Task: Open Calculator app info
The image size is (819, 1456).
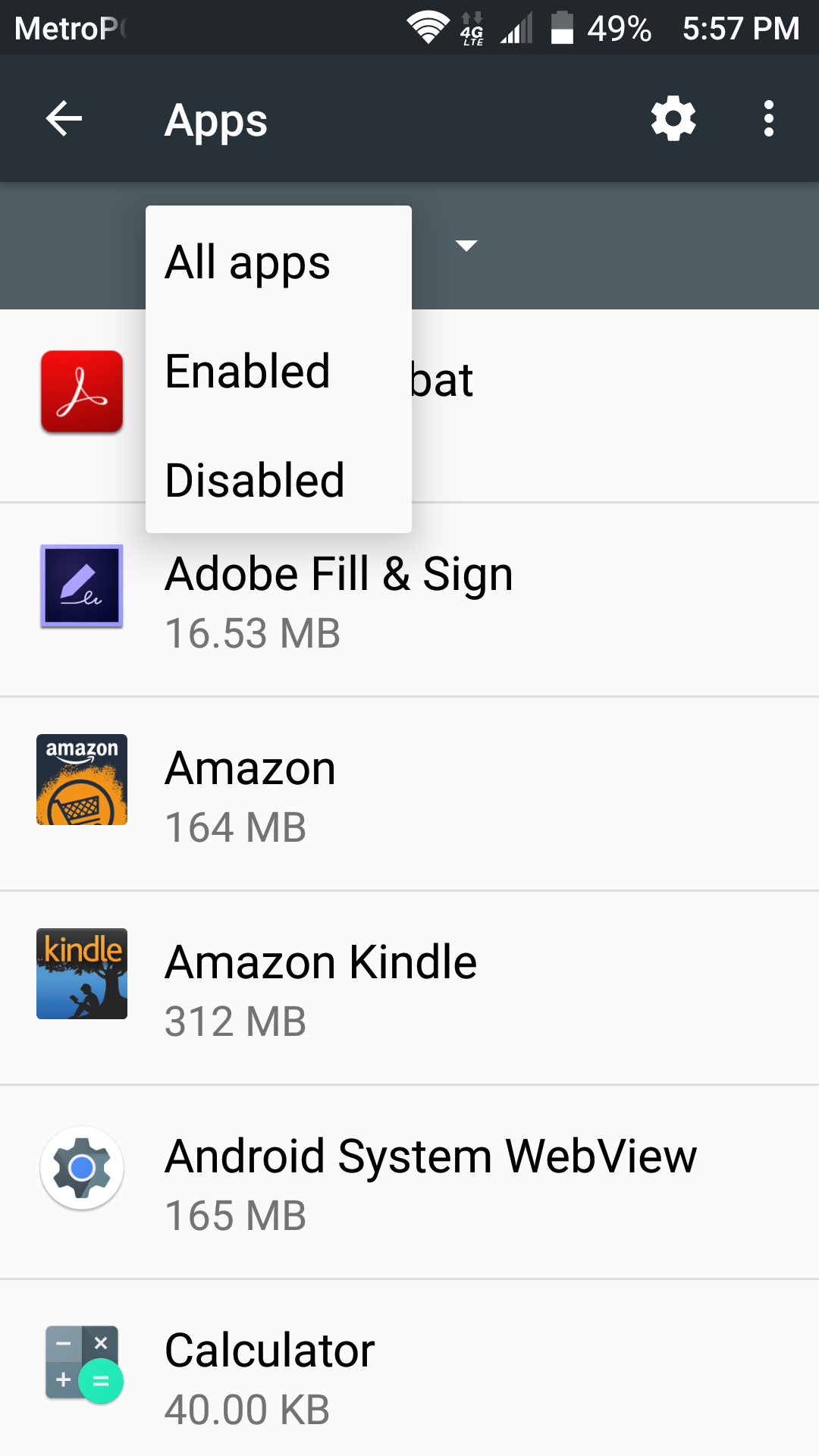Action: (409, 1368)
